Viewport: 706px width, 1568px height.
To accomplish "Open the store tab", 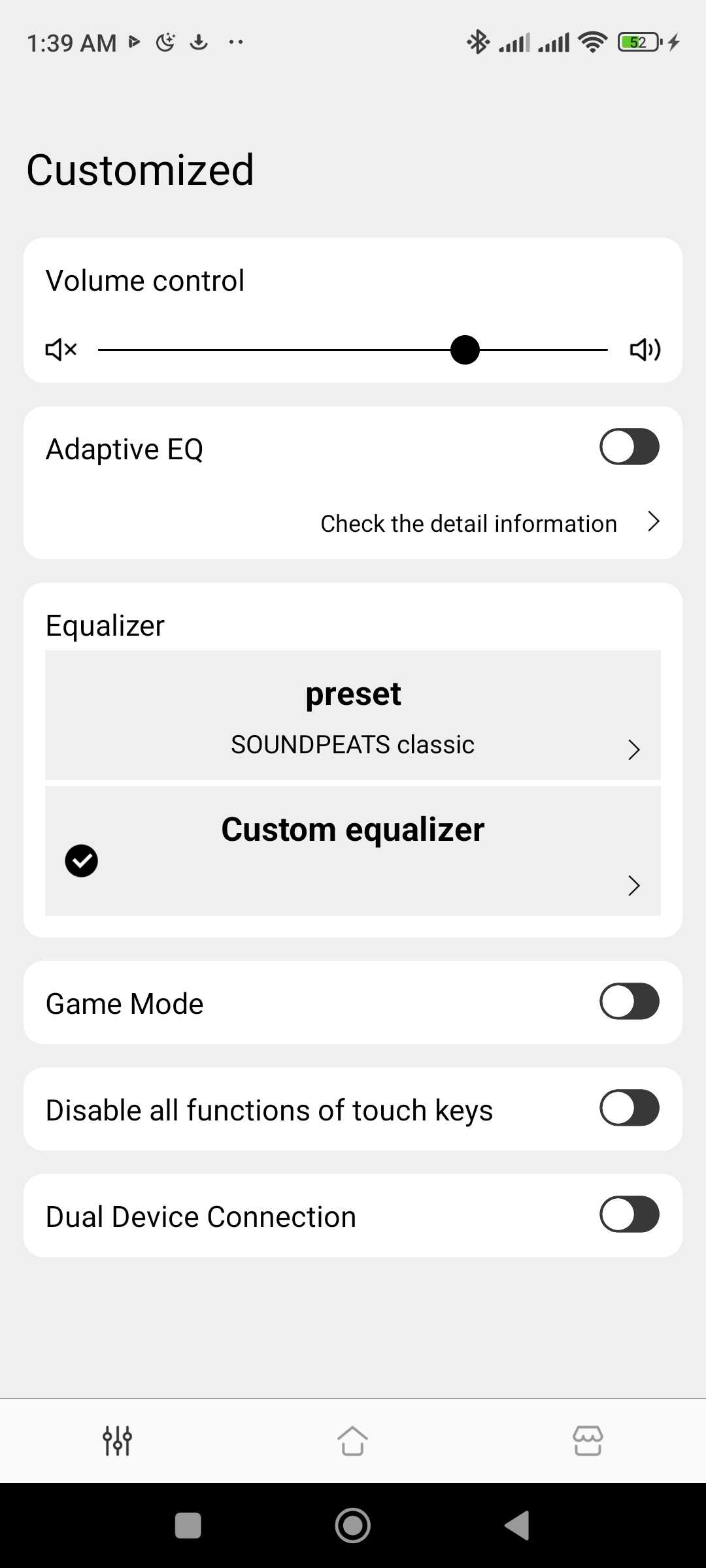I will coord(588,1441).
